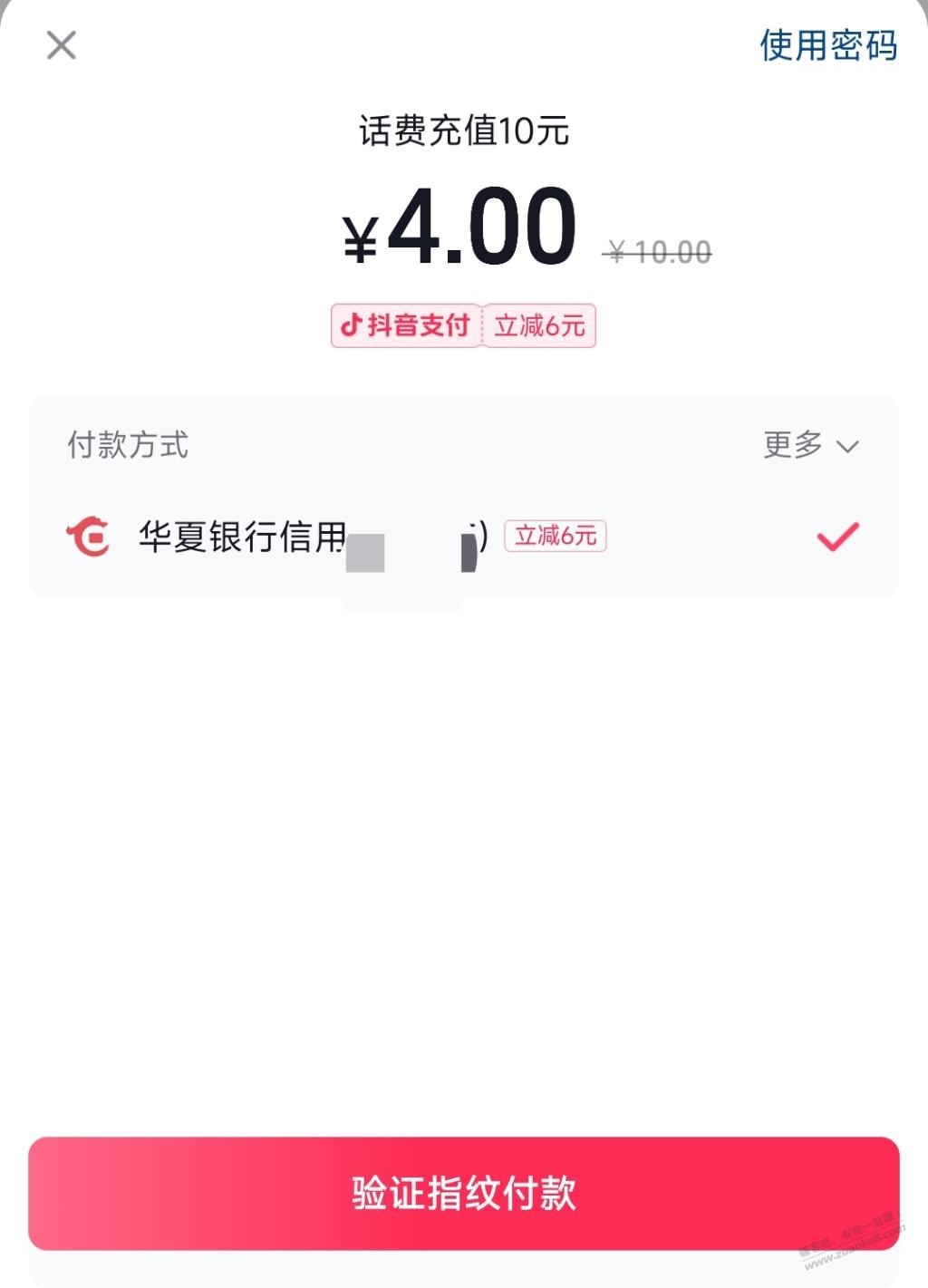
Task: Close the payment sheet
Action: coord(62,45)
